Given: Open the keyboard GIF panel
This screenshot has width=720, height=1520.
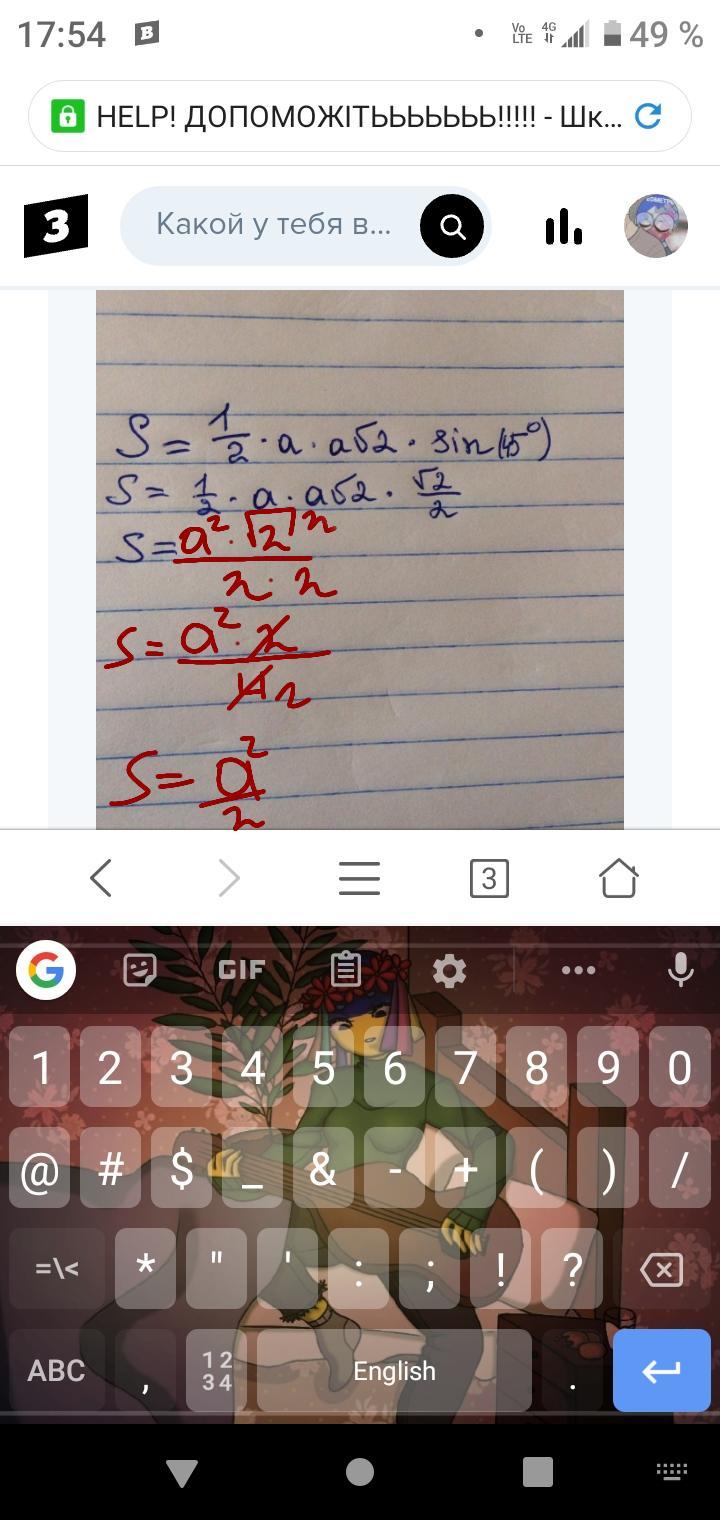Looking at the screenshot, I should click(241, 969).
